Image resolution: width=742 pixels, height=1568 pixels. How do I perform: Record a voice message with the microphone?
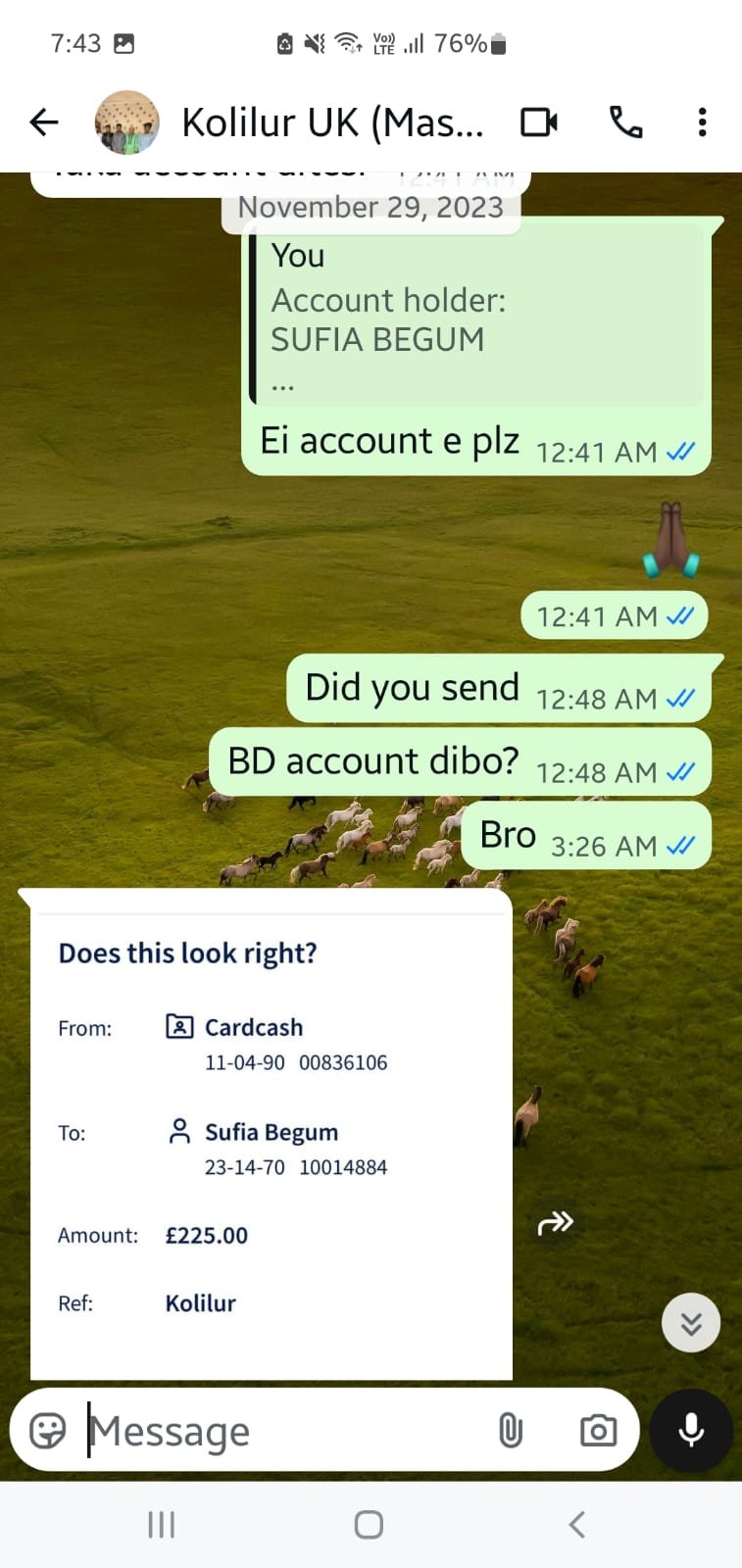[691, 1431]
